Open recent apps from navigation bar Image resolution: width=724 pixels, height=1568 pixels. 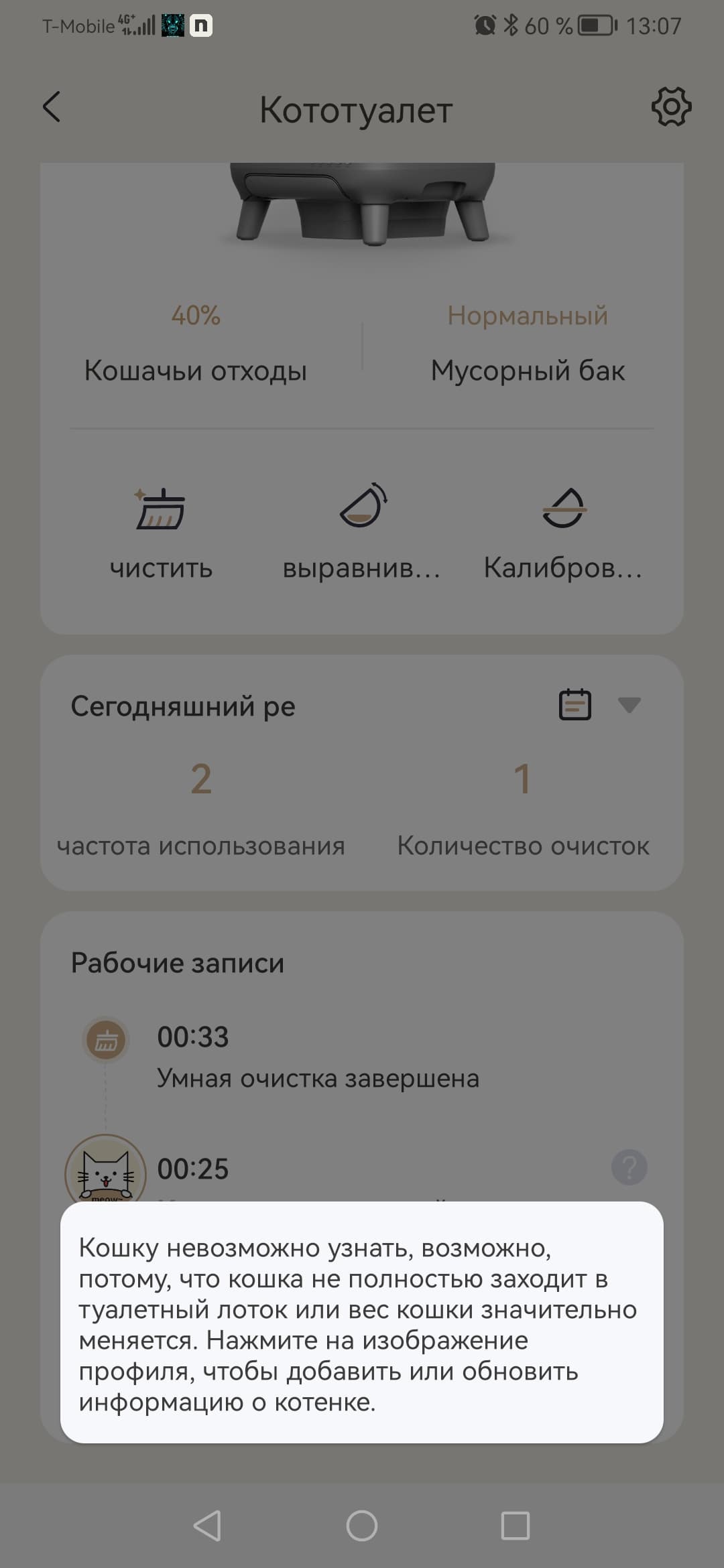[x=516, y=1526]
